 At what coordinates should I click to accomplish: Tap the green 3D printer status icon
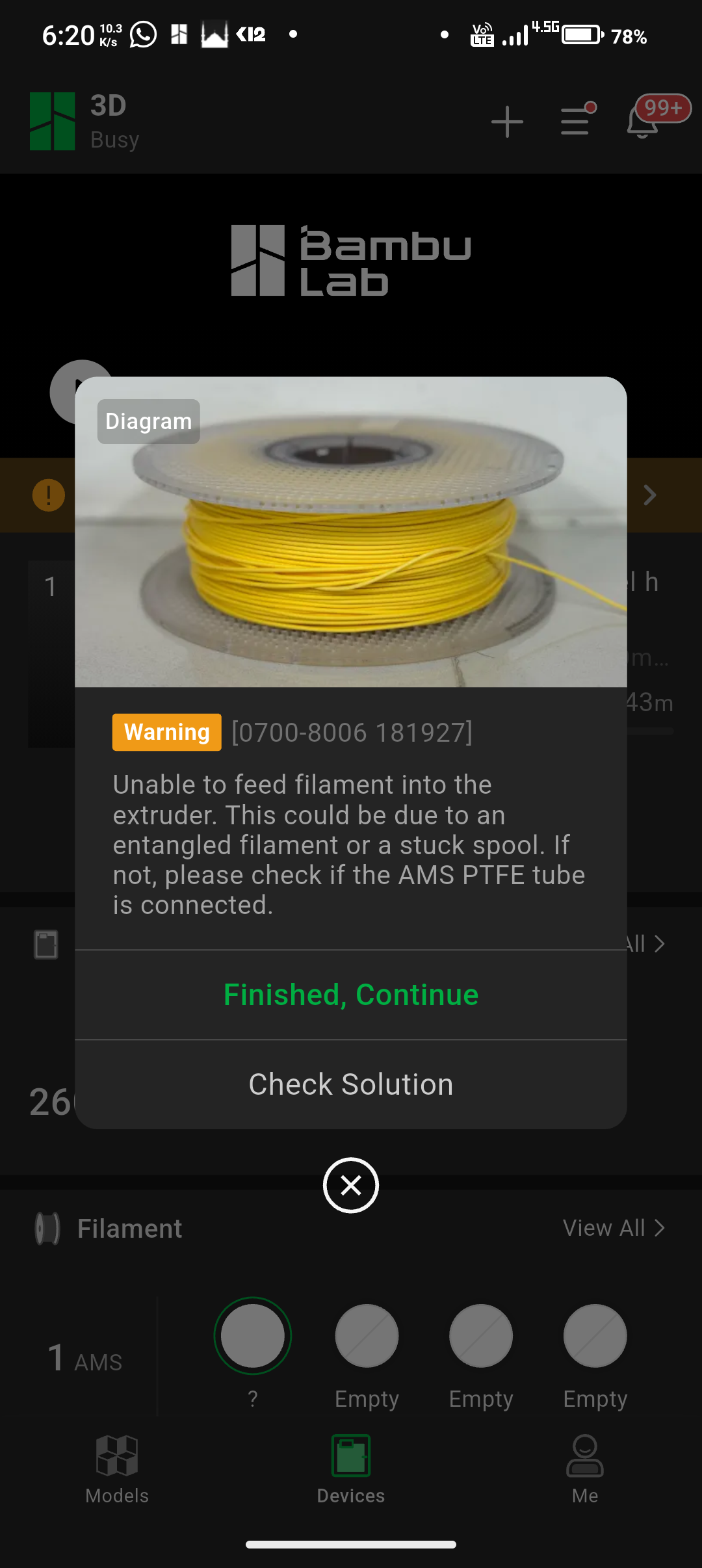click(52, 121)
